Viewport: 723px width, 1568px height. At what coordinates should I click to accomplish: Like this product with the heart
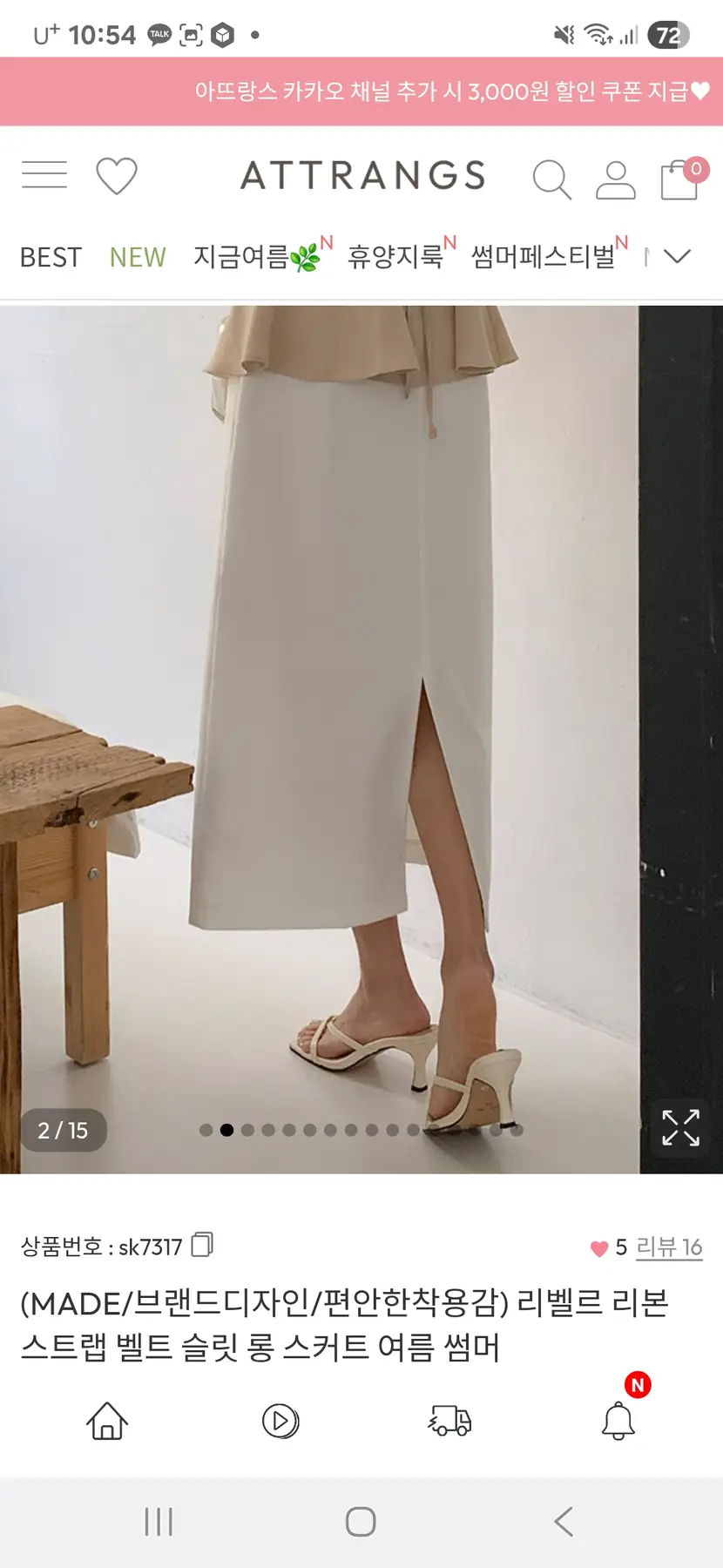[599, 1248]
